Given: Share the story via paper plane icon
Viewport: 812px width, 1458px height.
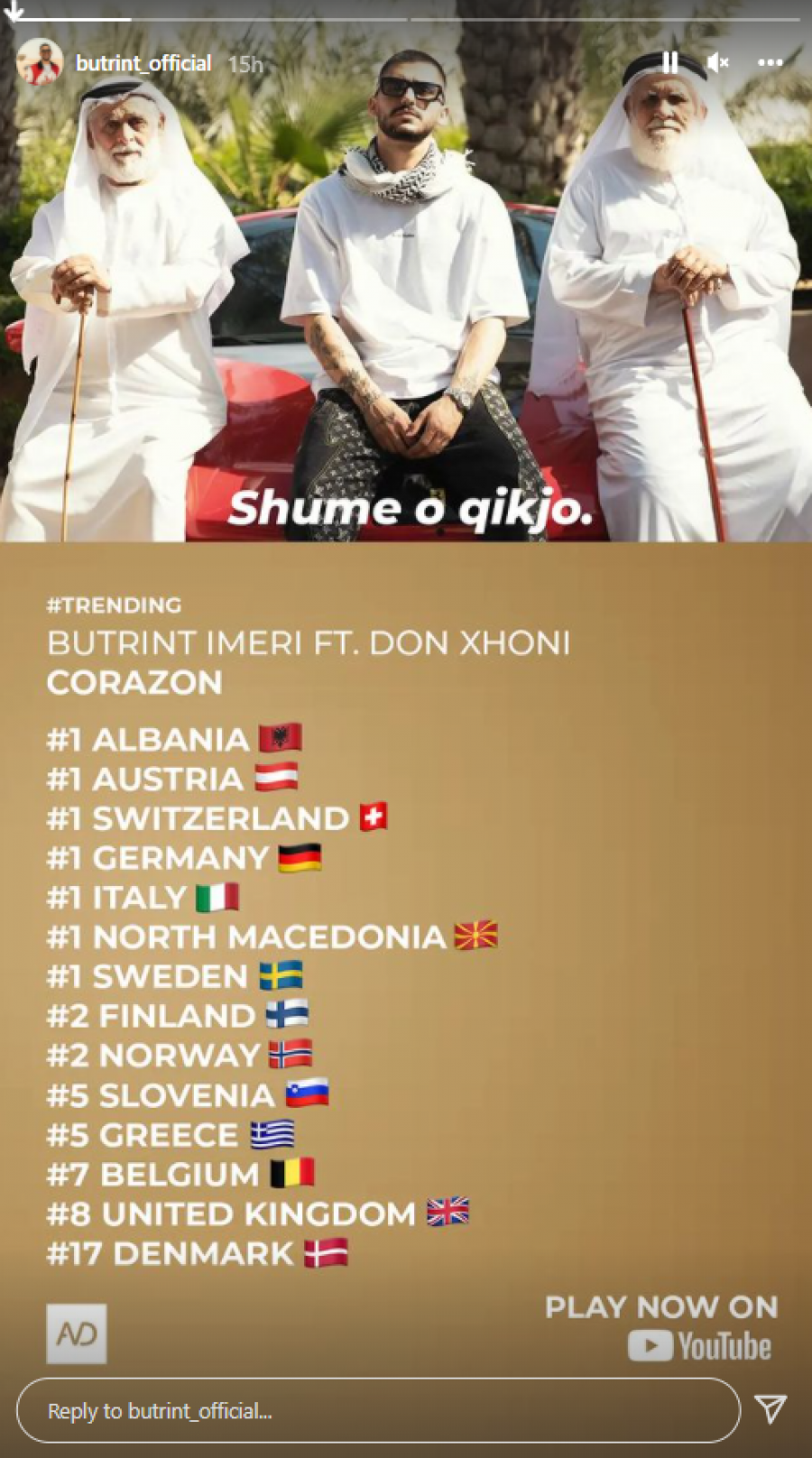Looking at the screenshot, I should pos(770,1409).
